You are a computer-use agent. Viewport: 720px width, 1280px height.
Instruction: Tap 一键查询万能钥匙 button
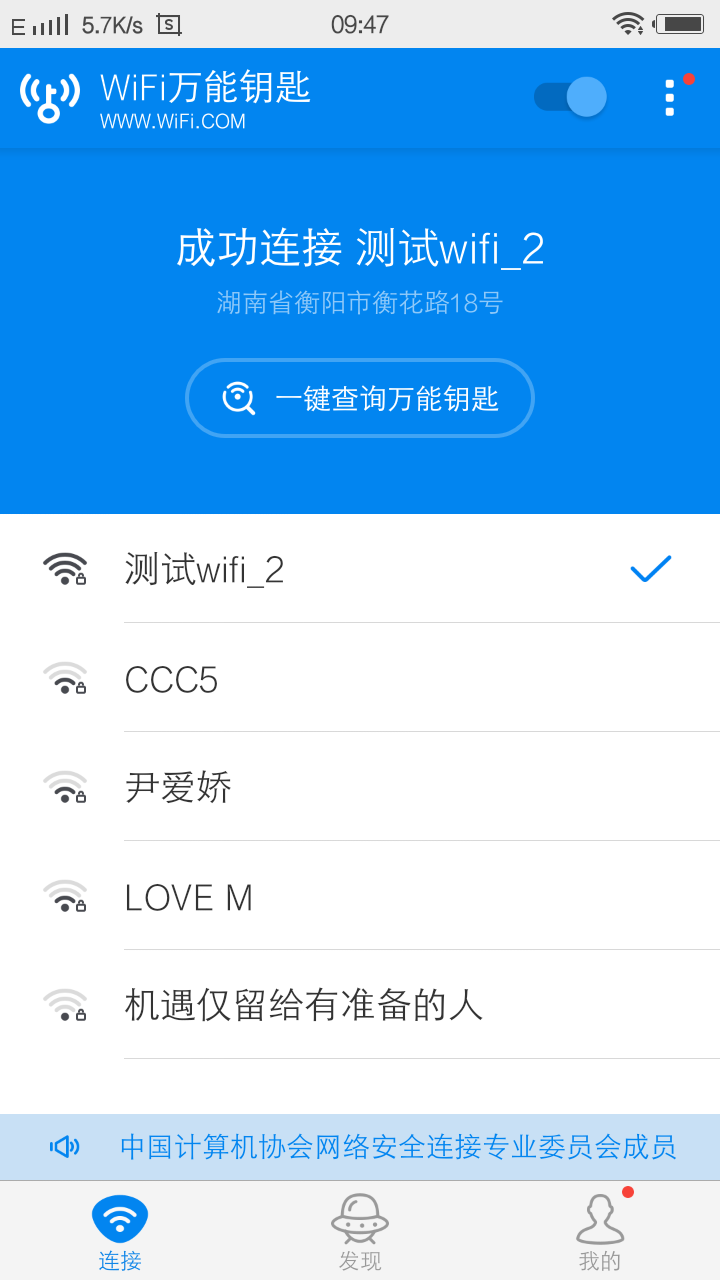pyautogui.click(x=360, y=398)
